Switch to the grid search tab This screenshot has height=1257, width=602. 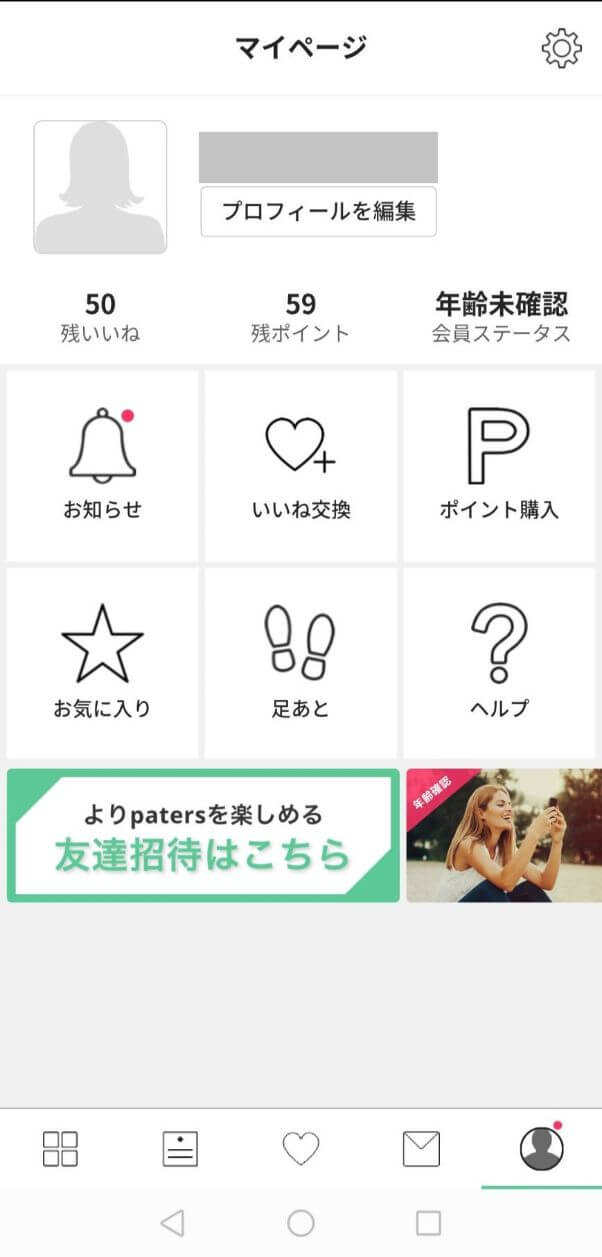click(60, 1149)
